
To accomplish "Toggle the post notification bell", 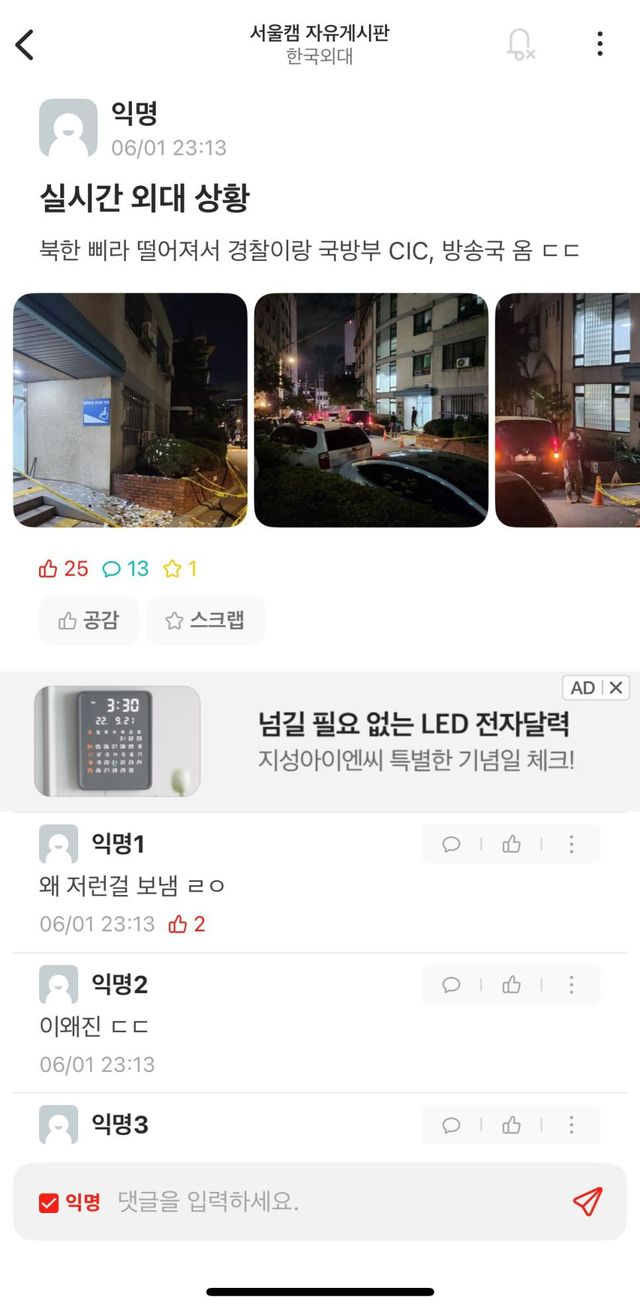I will click(520, 44).
